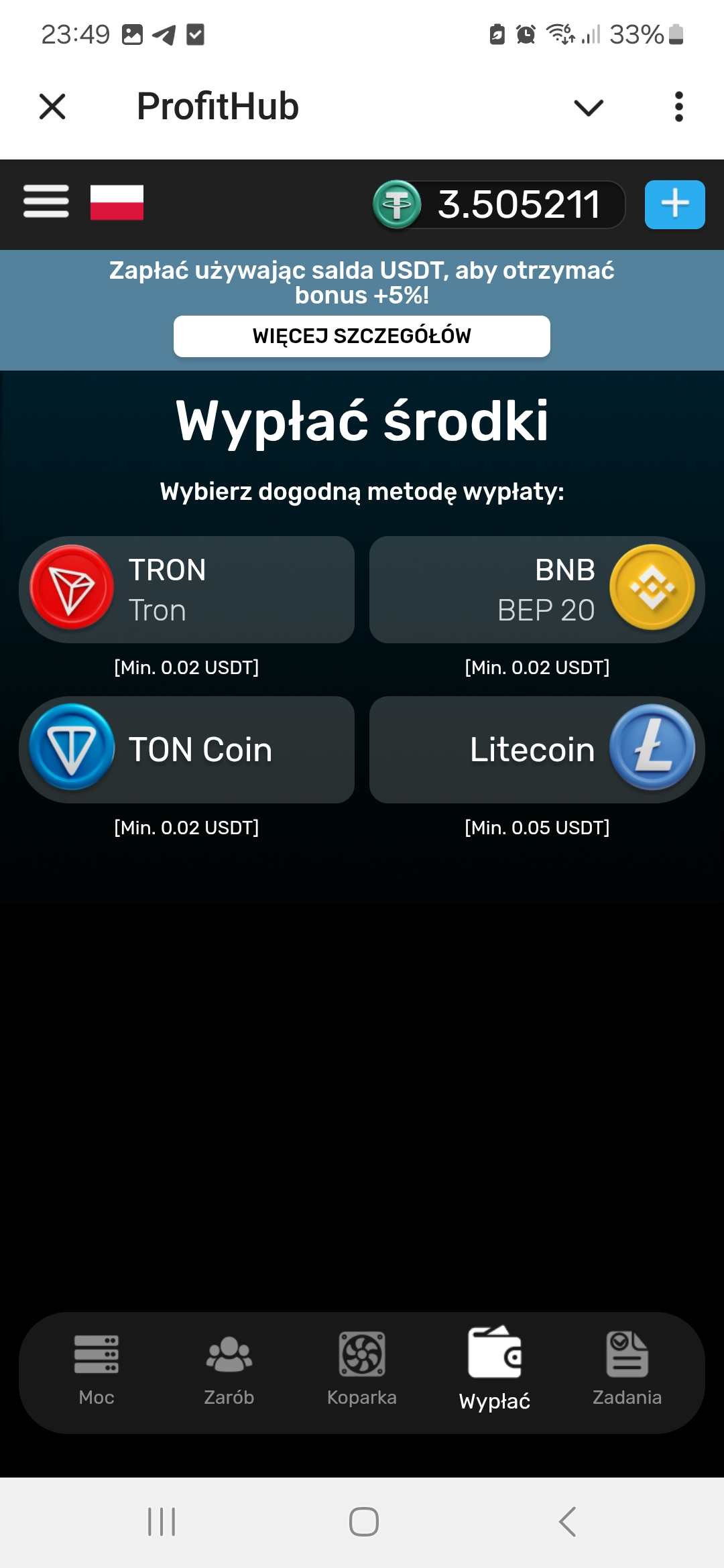This screenshot has width=724, height=1568.
Task: Tap the blue plus to add funds
Action: click(674, 204)
